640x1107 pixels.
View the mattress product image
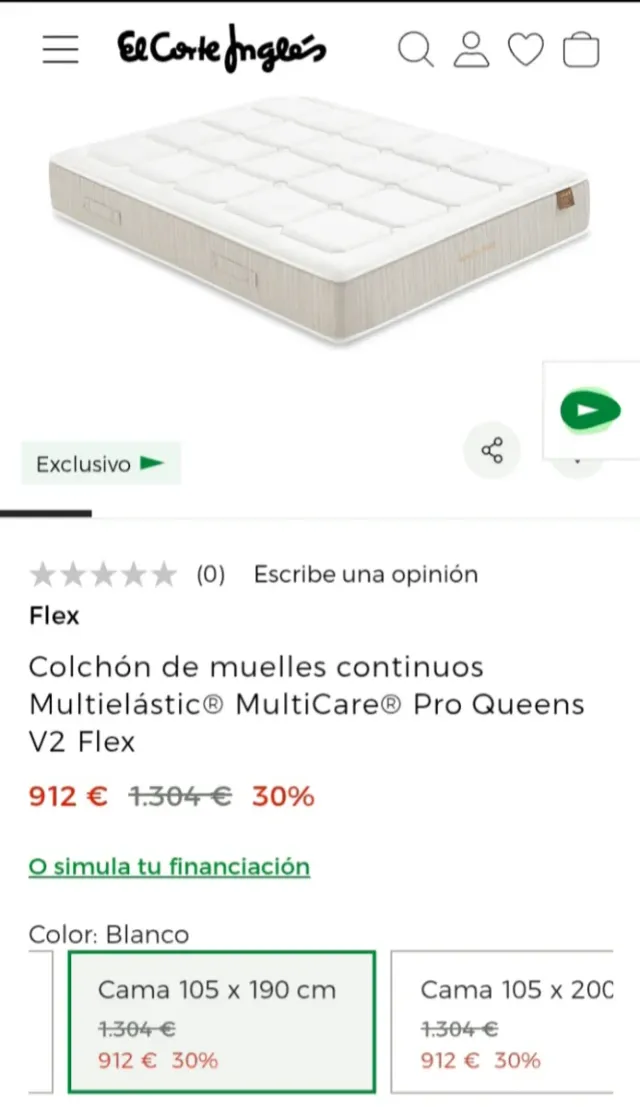pos(320,220)
